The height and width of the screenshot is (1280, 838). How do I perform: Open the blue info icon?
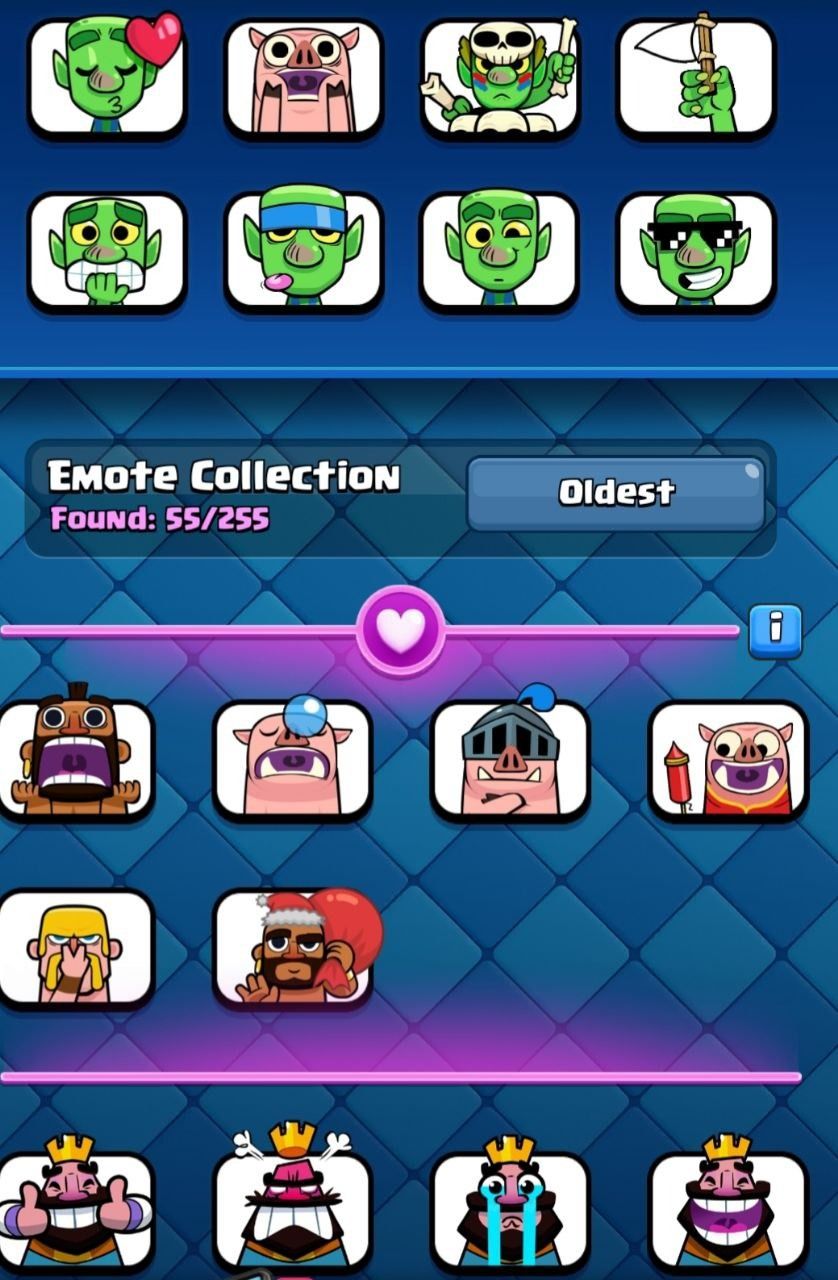[775, 631]
